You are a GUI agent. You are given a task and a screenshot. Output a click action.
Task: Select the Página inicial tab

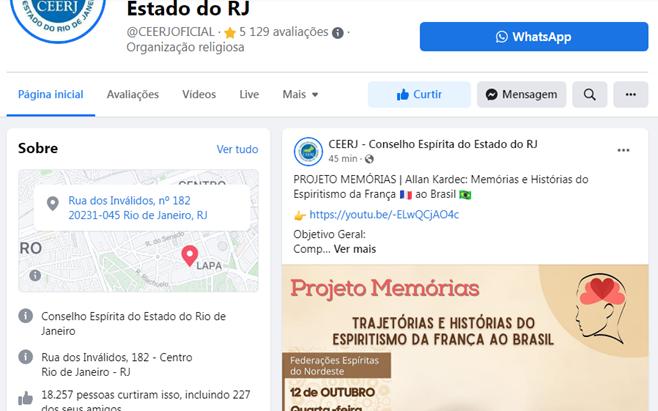(x=50, y=95)
